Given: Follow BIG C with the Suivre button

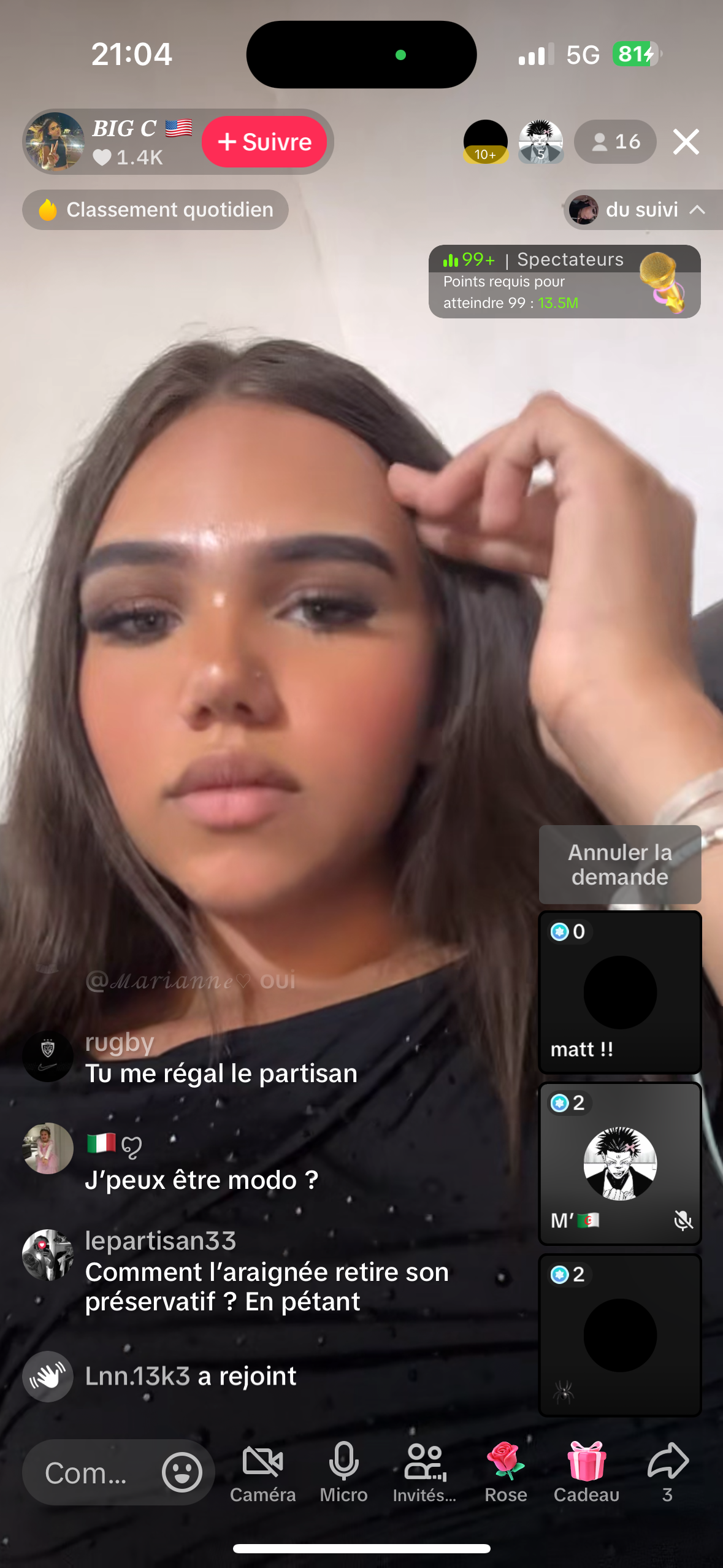Looking at the screenshot, I should pos(264,142).
